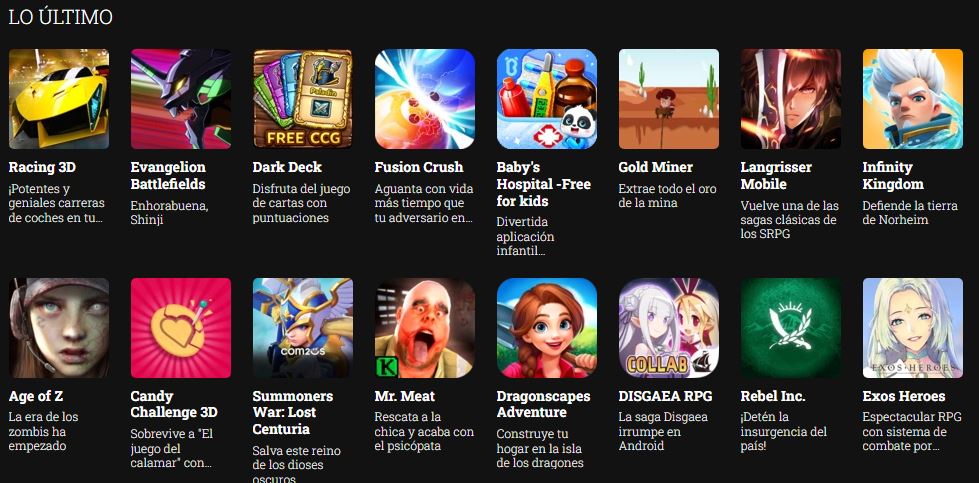Open the Racing 3D app tile
This screenshot has height=483, width=979.
(59, 99)
